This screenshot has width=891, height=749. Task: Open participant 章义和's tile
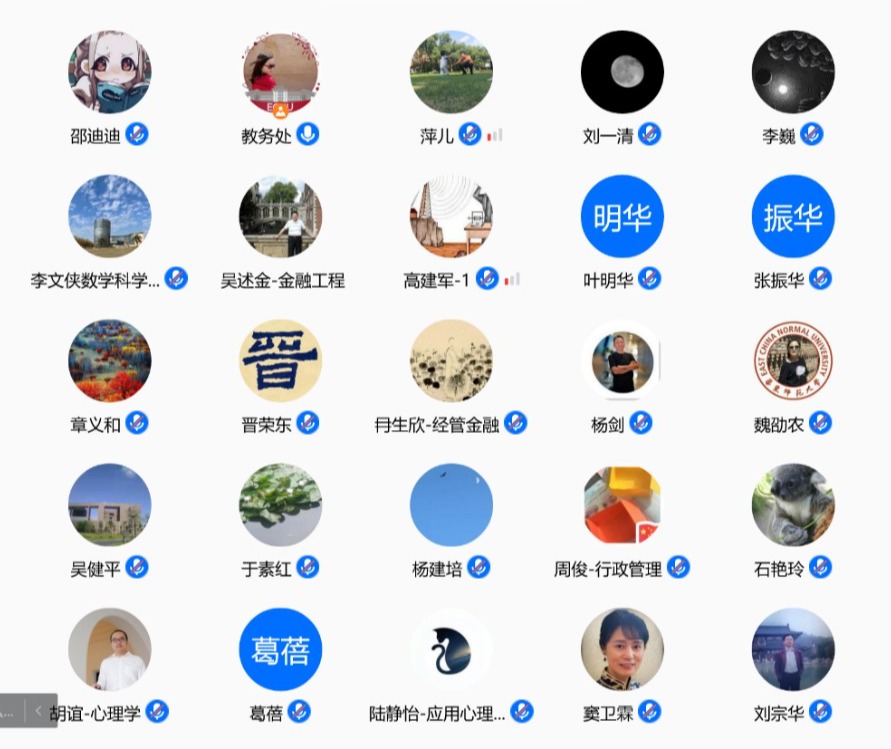(x=110, y=361)
